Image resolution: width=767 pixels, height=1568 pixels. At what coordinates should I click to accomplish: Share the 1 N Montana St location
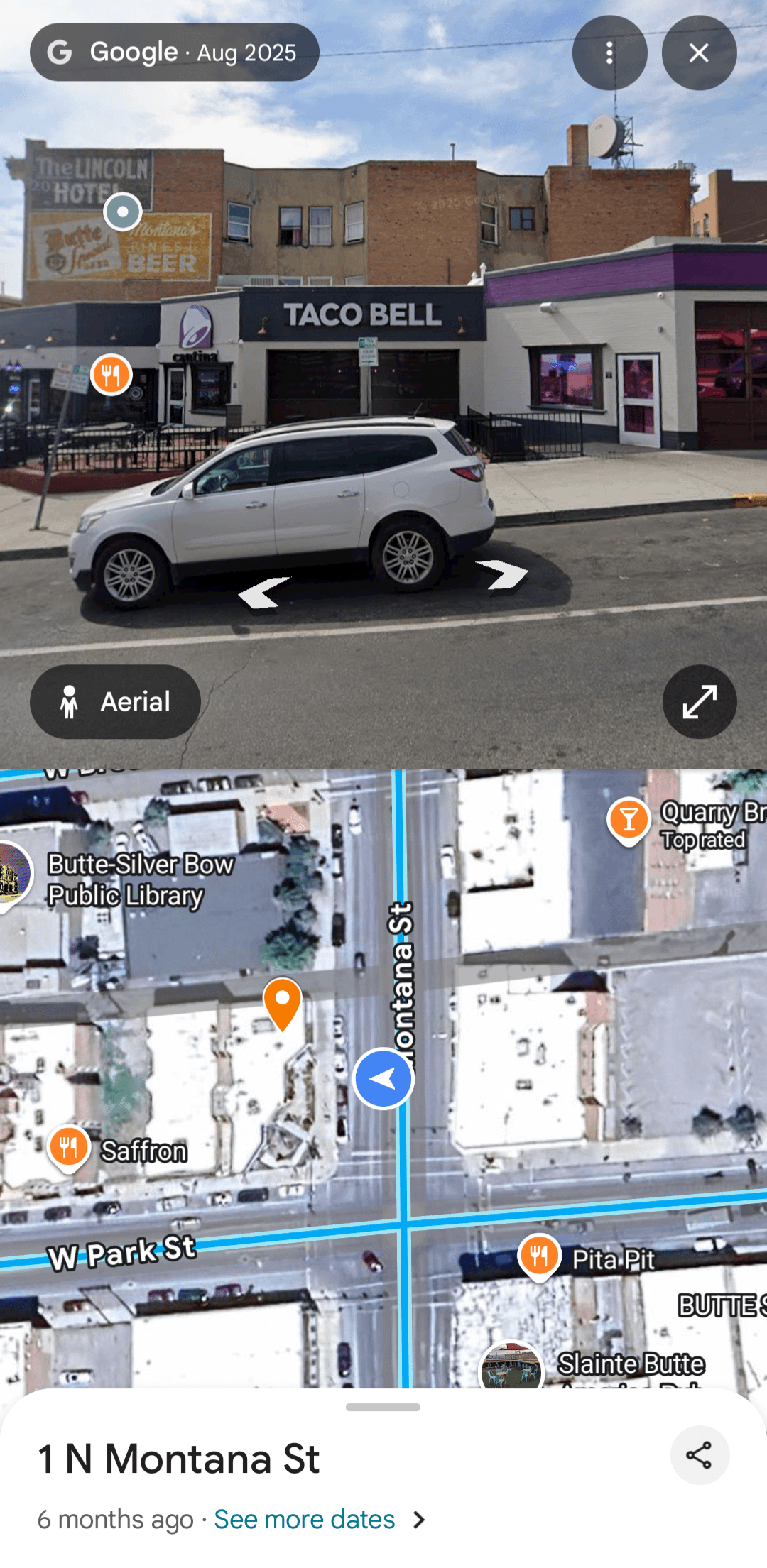(x=699, y=1455)
